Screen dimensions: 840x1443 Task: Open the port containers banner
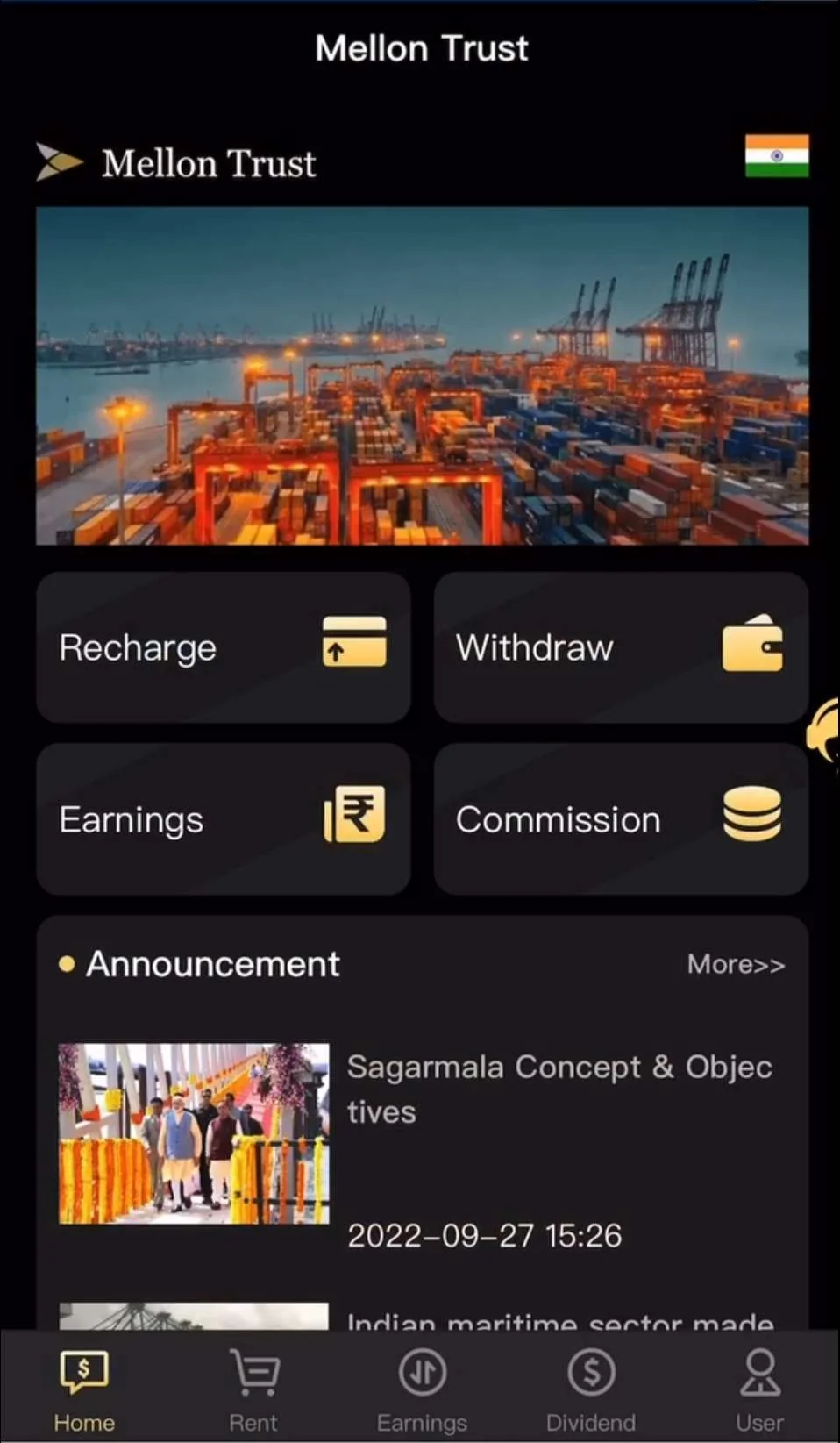[422, 375]
